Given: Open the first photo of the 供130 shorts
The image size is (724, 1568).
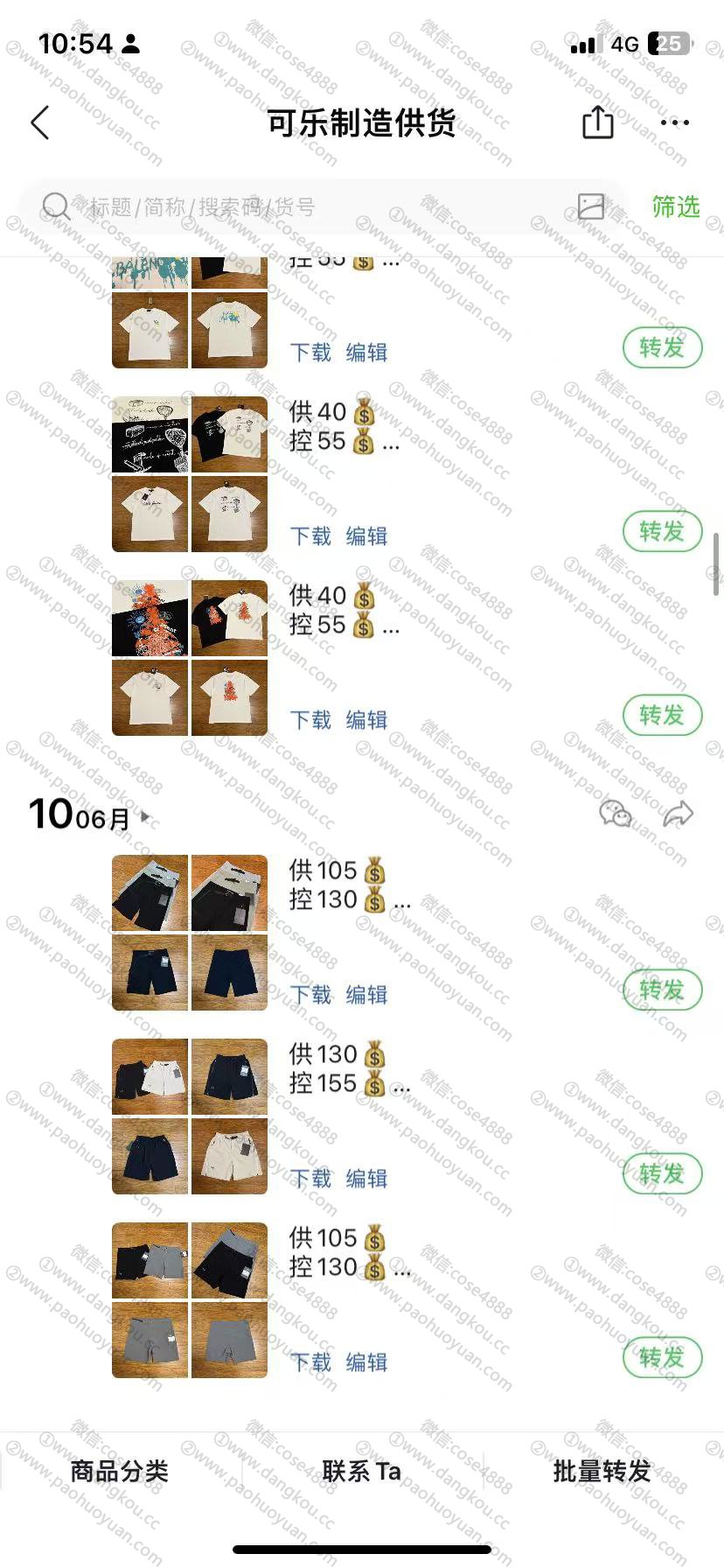Looking at the screenshot, I should (150, 1077).
